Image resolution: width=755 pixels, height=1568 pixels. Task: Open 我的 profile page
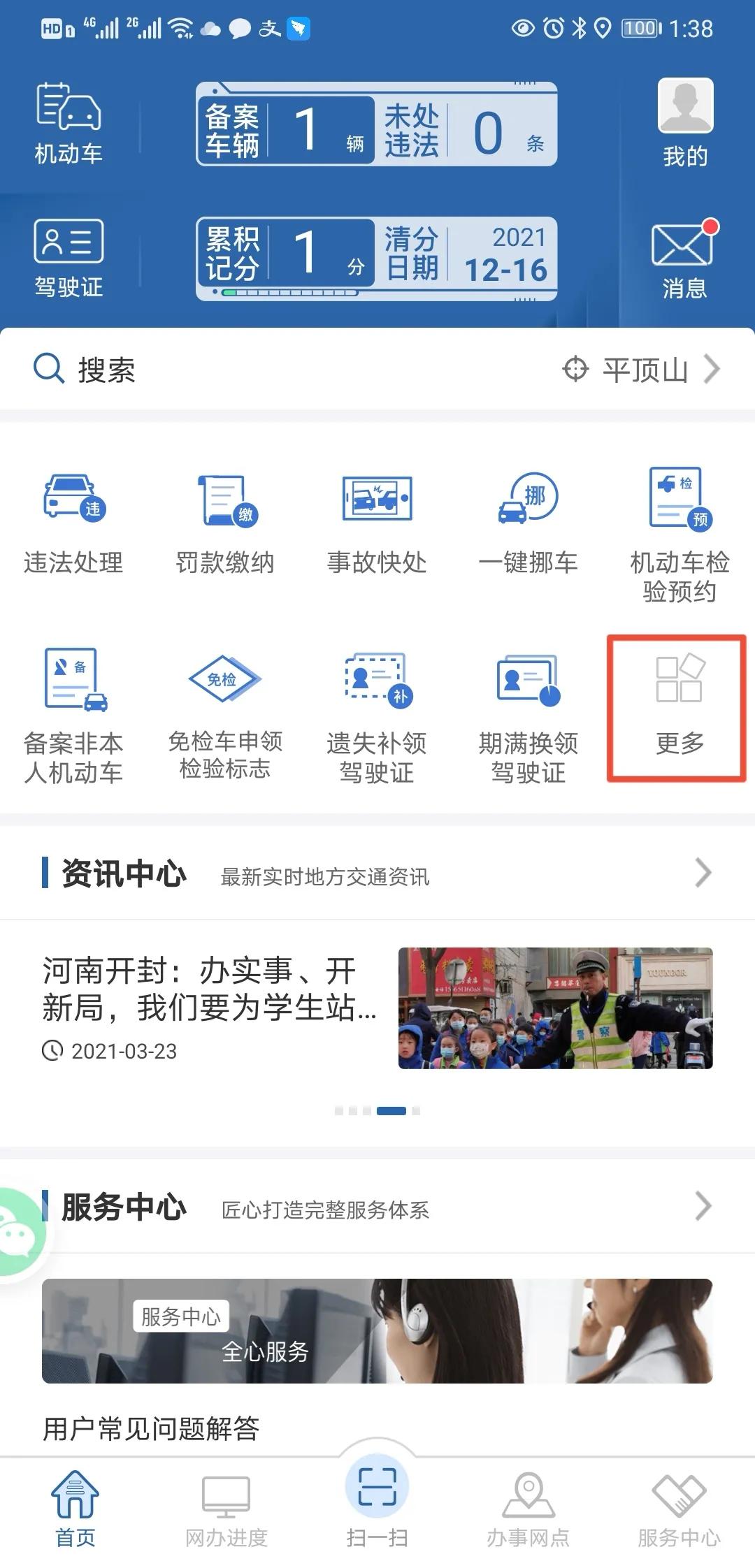click(x=685, y=124)
